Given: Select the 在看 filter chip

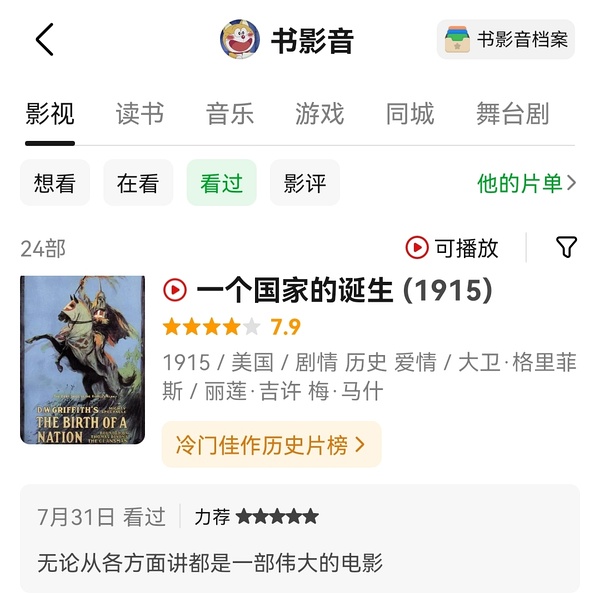Looking at the screenshot, I should click(x=138, y=184).
